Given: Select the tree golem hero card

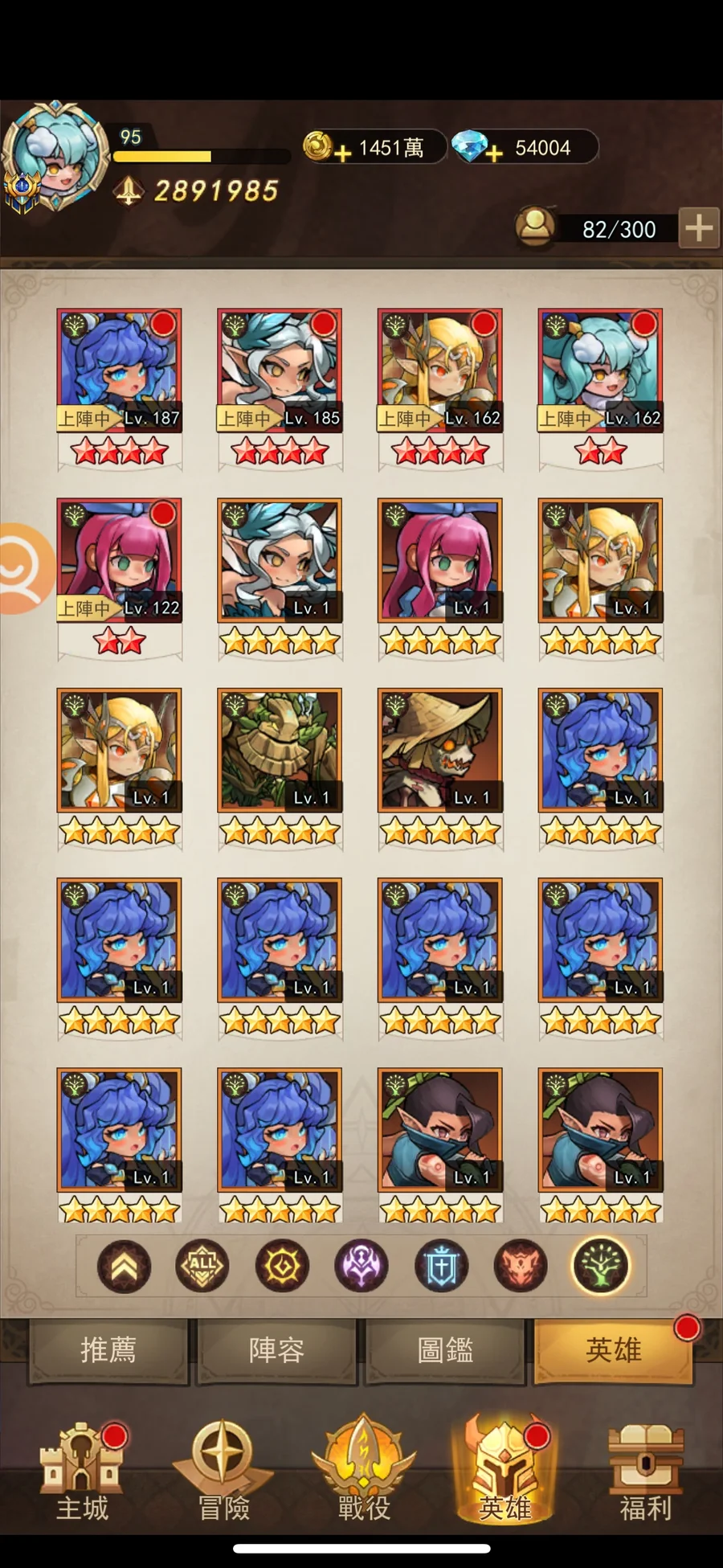Looking at the screenshot, I should [280, 751].
